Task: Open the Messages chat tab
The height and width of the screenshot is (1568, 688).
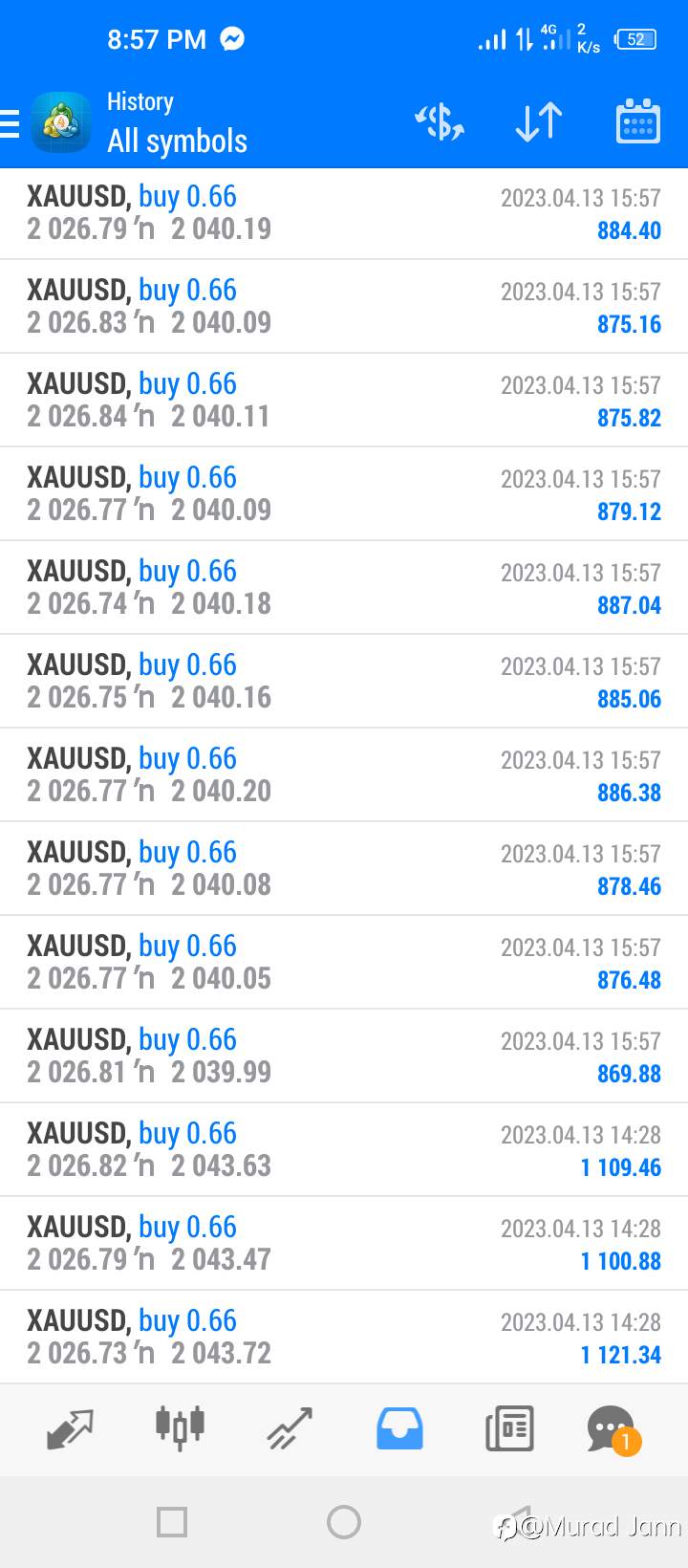Action: (x=613, y=1429)
